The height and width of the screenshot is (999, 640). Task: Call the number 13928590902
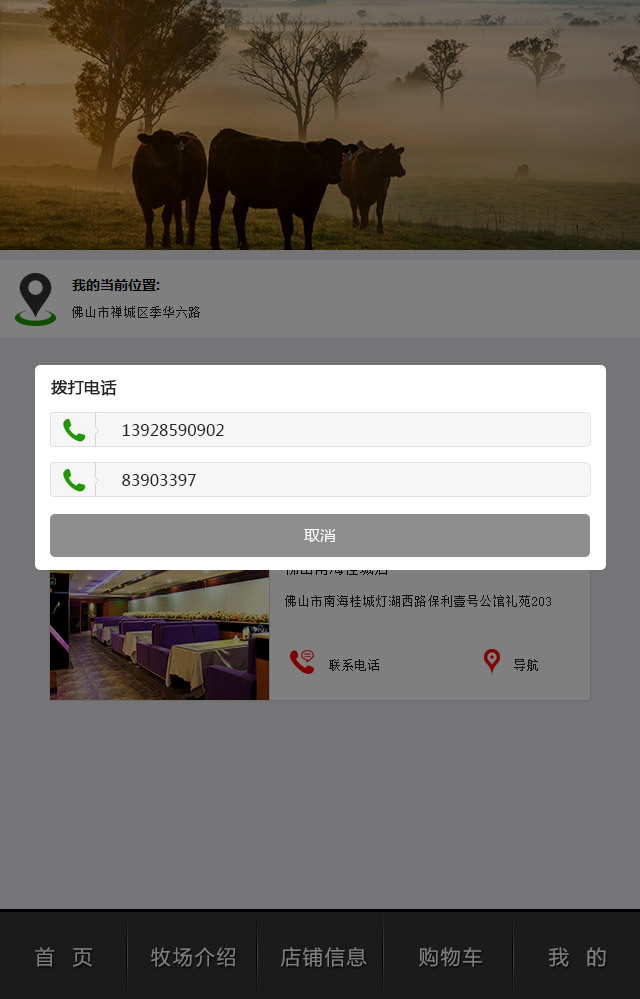click(320, 430)
